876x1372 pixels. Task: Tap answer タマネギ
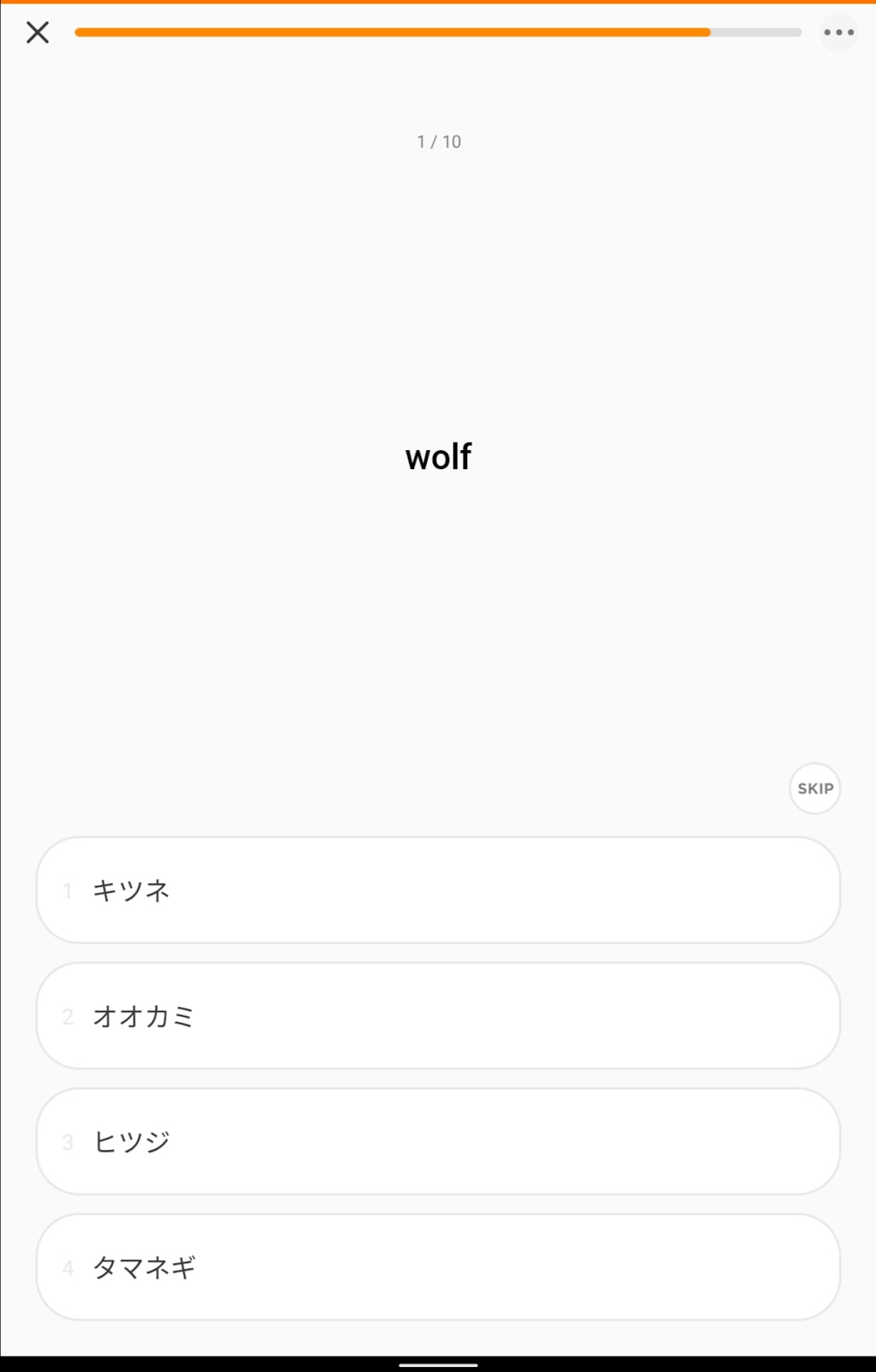tap(438, 1267)
